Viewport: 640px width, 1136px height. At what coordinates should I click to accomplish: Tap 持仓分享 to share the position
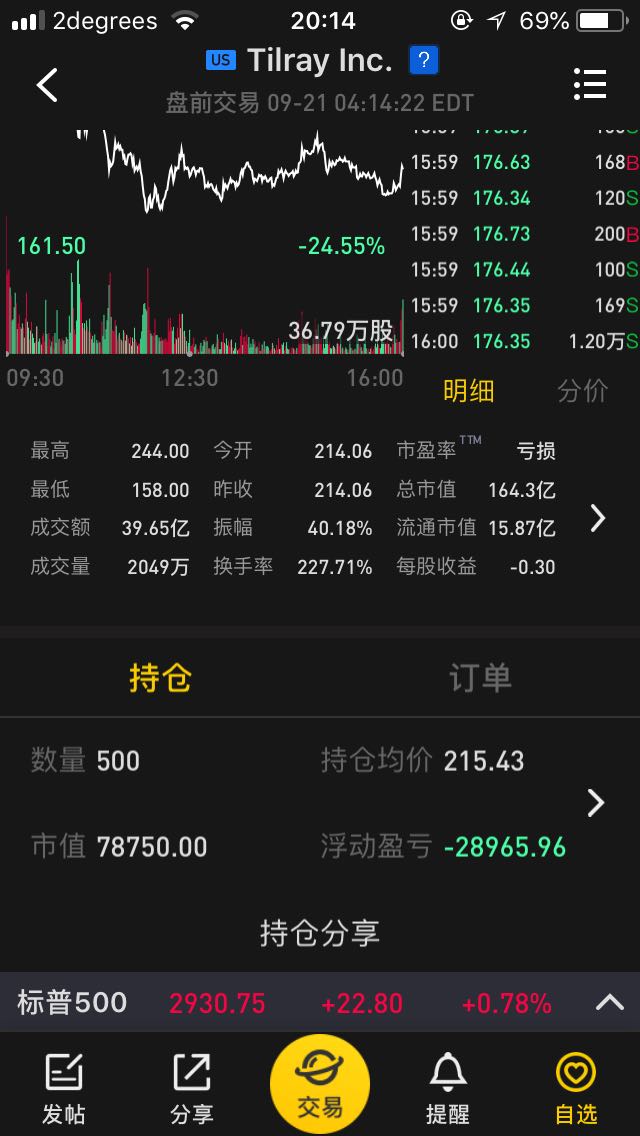[x=320, y=932]
